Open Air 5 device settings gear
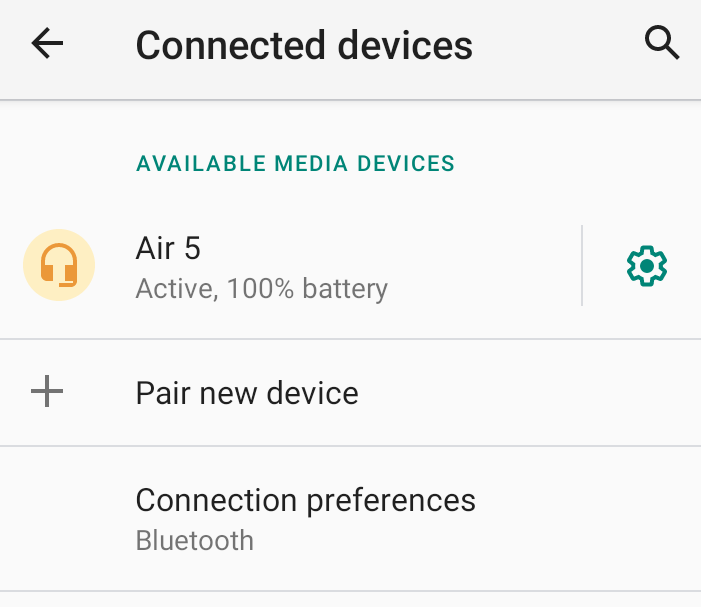Image resolution: width=701 pixels, height=607 pixels. click(x=646, y=266)
